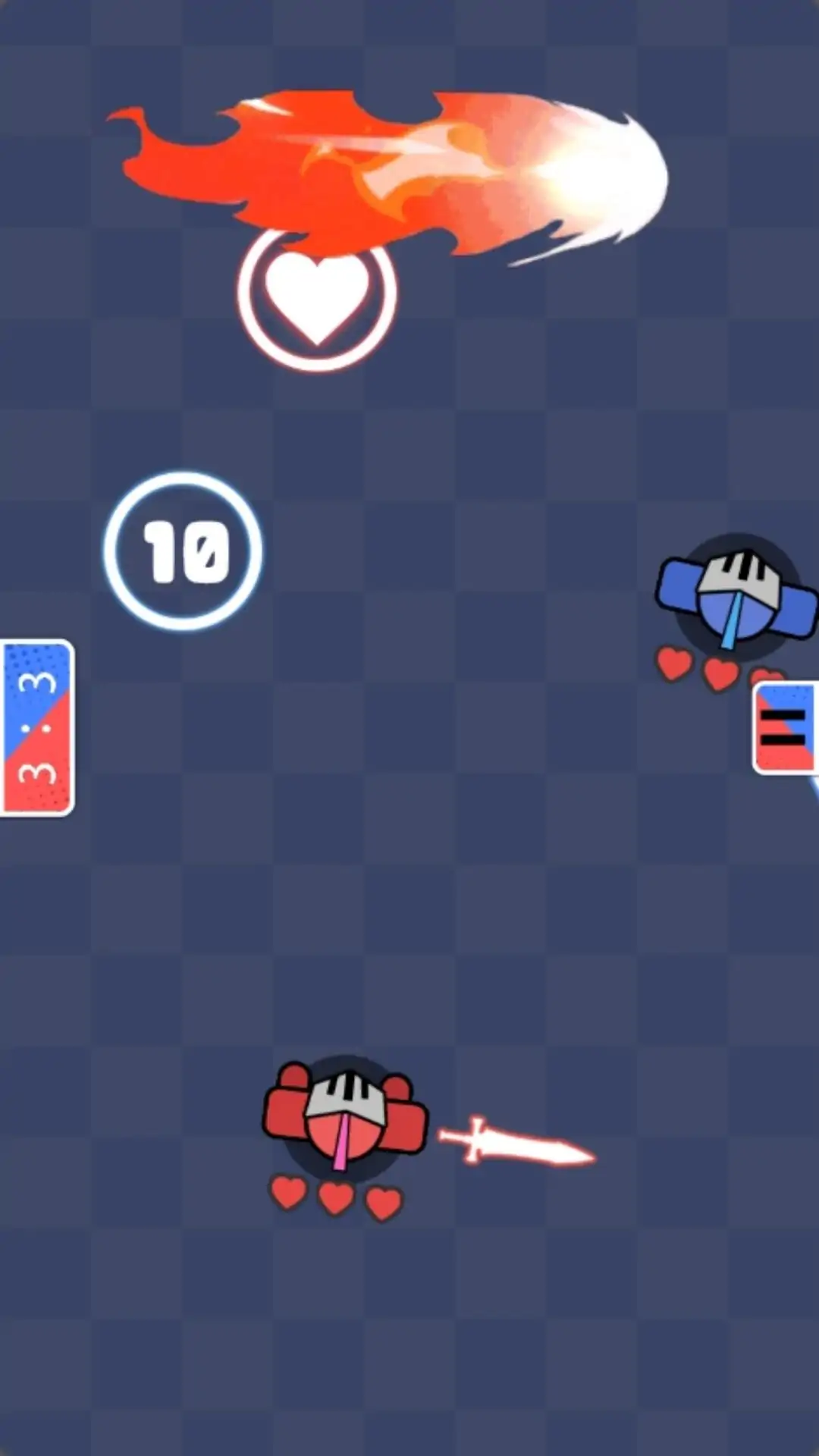The height and width of the screenshot is (1456, 819).
Task: Pause the game with the pause button
Action: pos(785,728)
